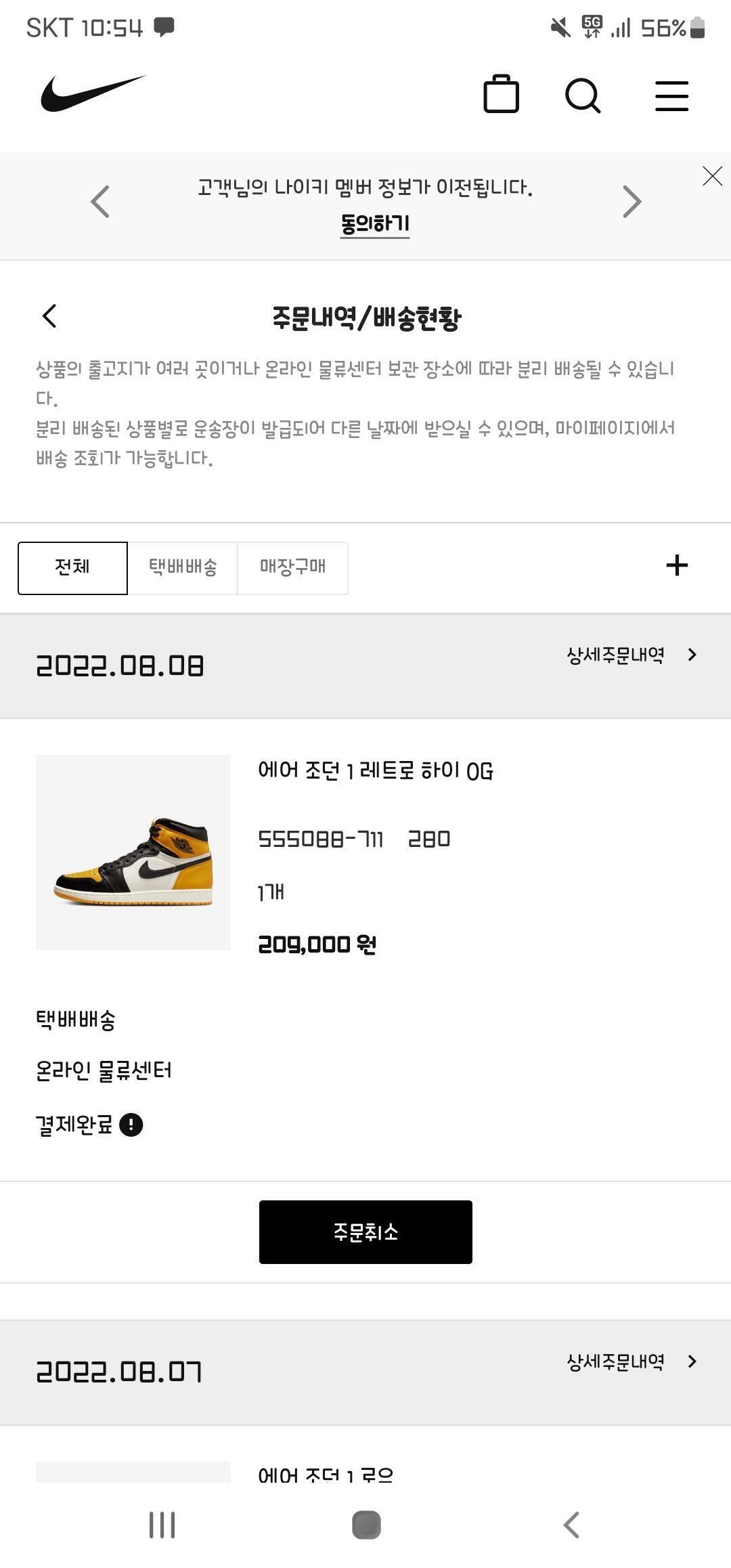Tap the 주문취소 button

point(365,1232)
